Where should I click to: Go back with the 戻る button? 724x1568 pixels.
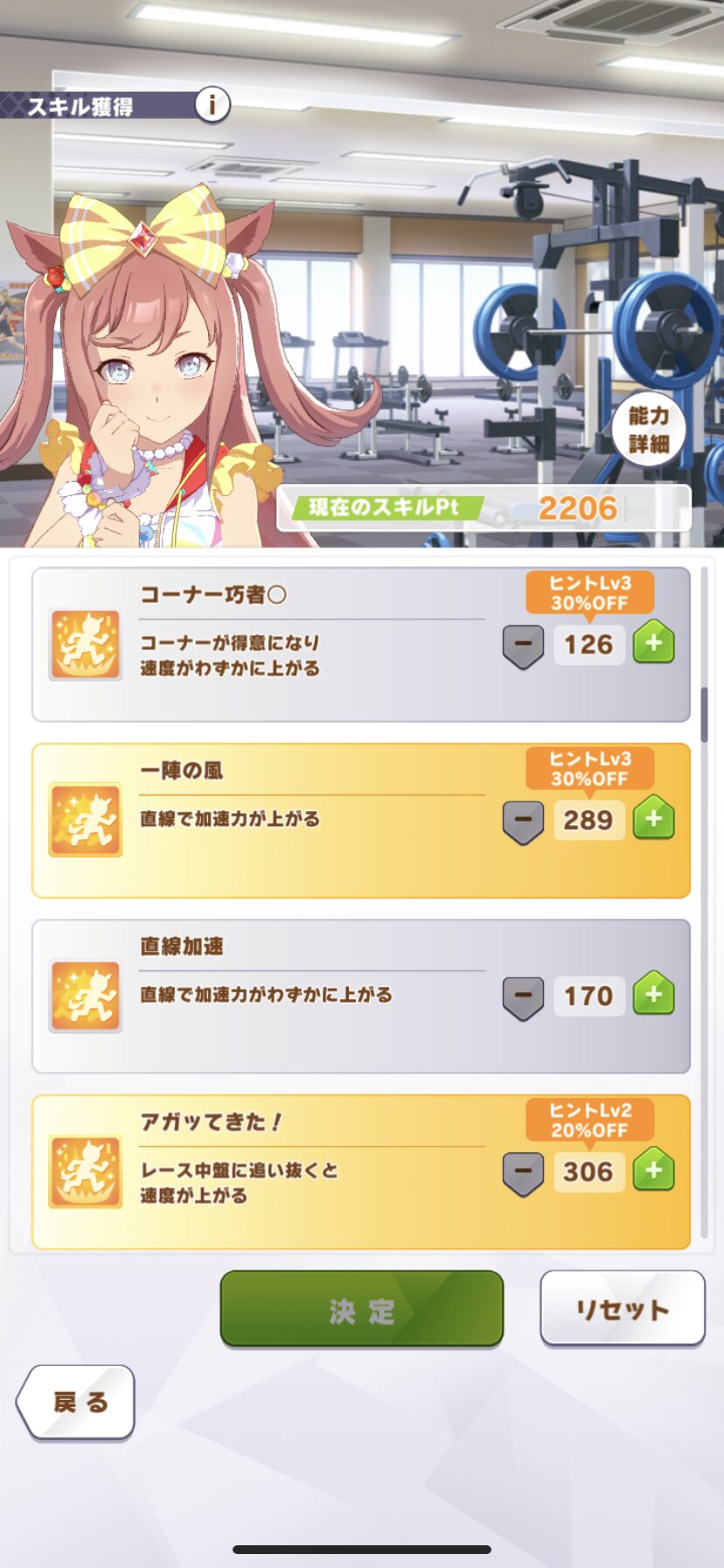coord(77,1402)
